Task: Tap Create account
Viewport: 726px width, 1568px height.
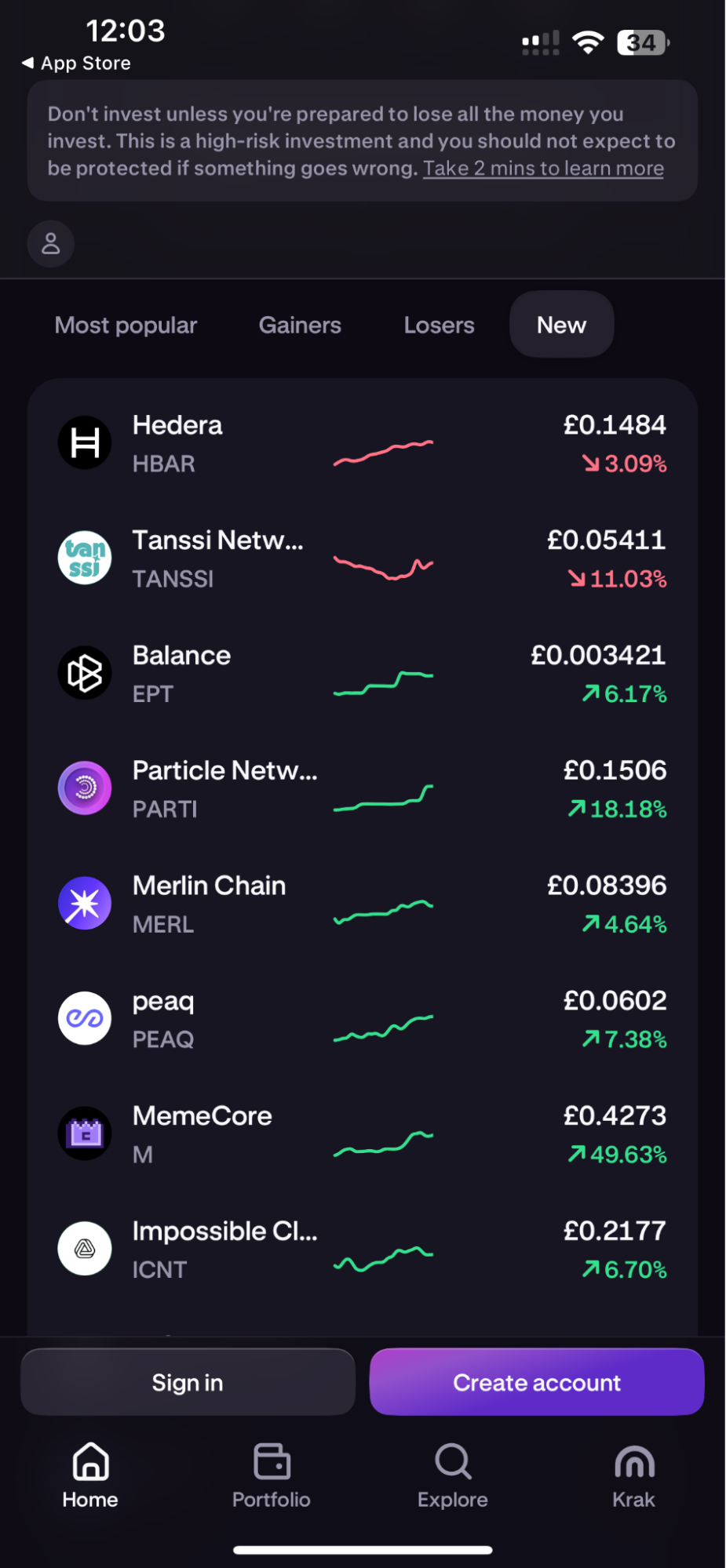Action: [x=537, y=1382]
